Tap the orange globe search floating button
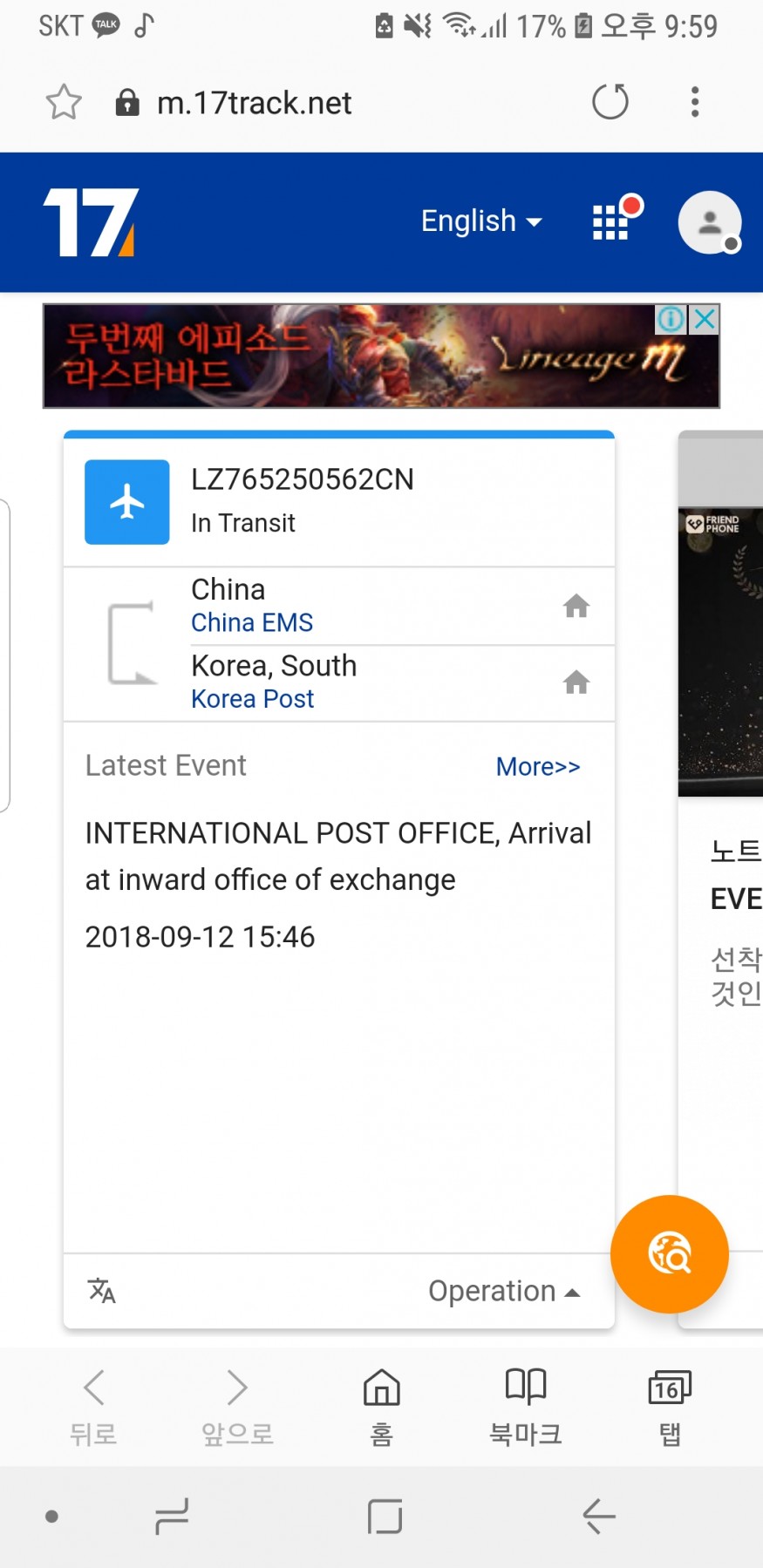The width and height of the screenshot is (763, 1568). pos(669,1253)
